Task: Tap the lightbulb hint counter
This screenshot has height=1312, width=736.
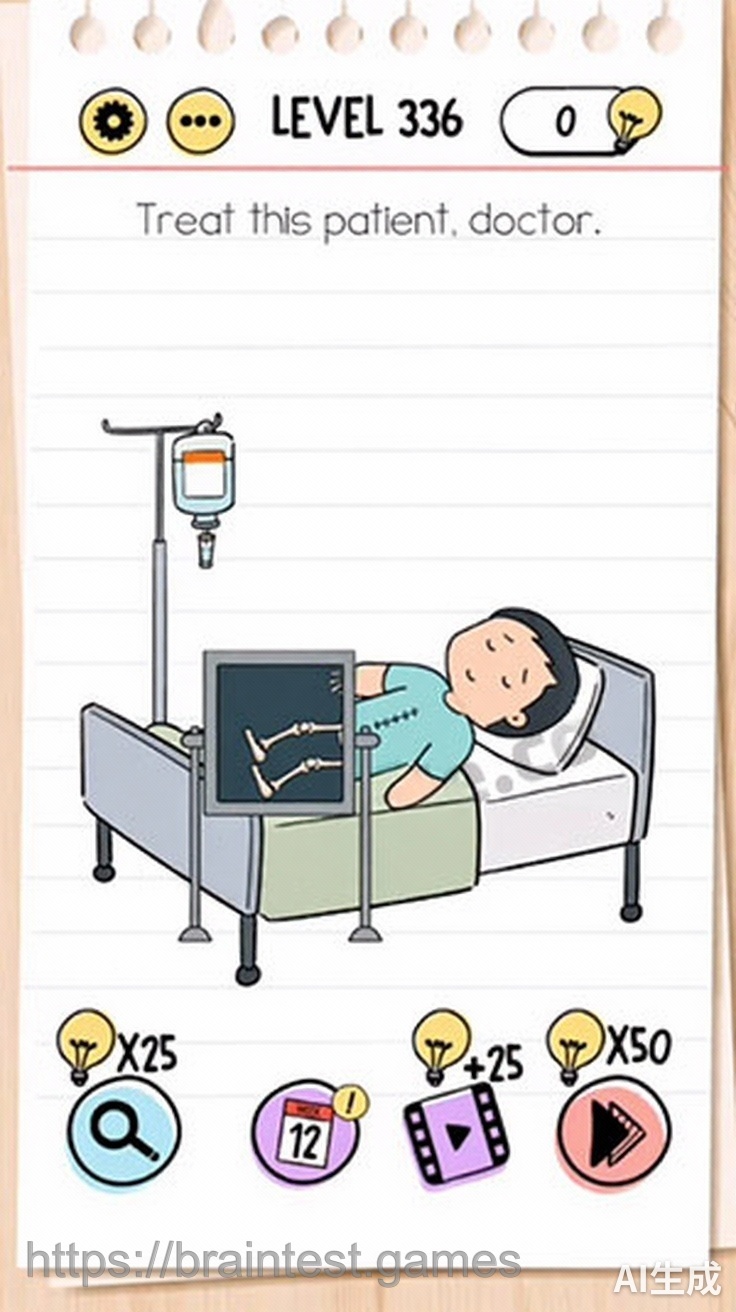Action: [x=578, y=121]
